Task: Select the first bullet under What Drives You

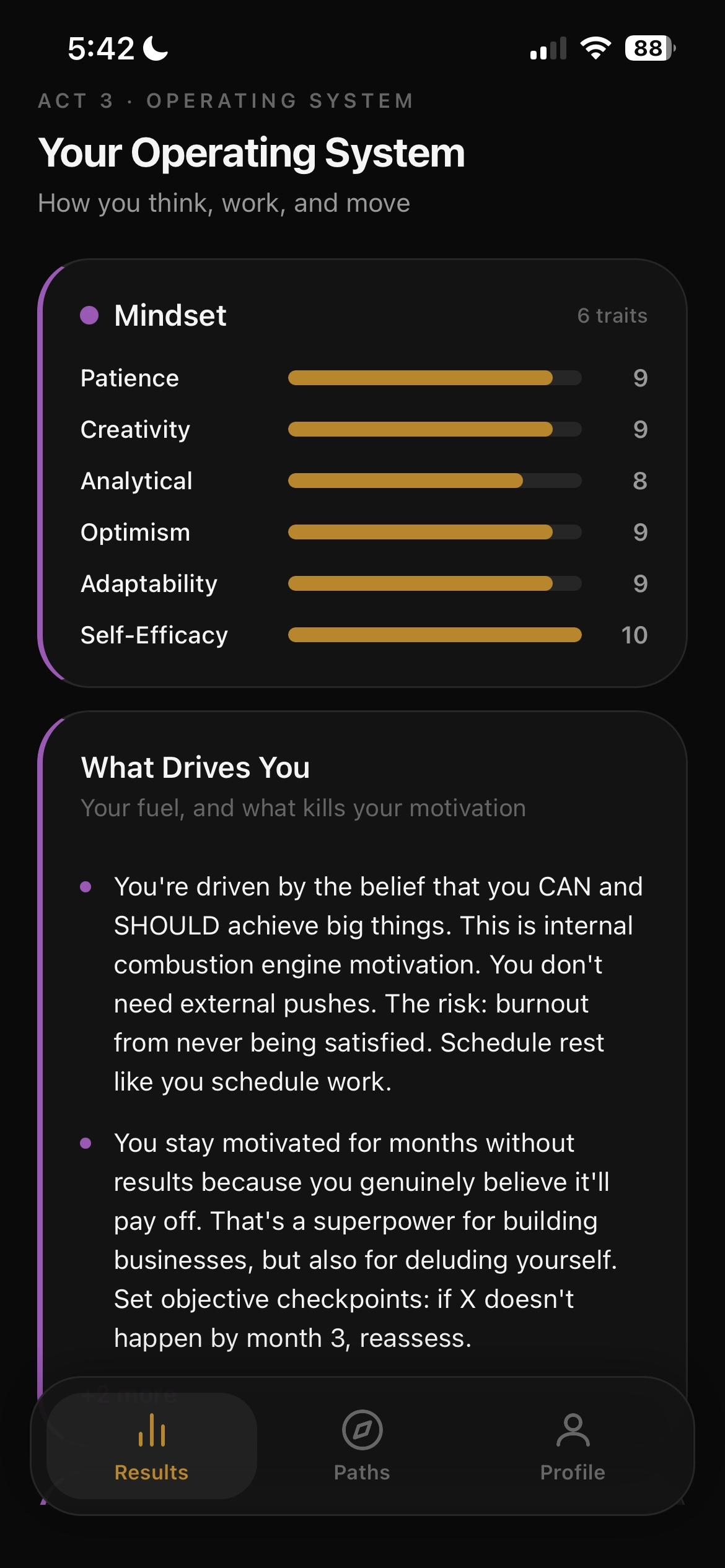Action: [379, 983]
